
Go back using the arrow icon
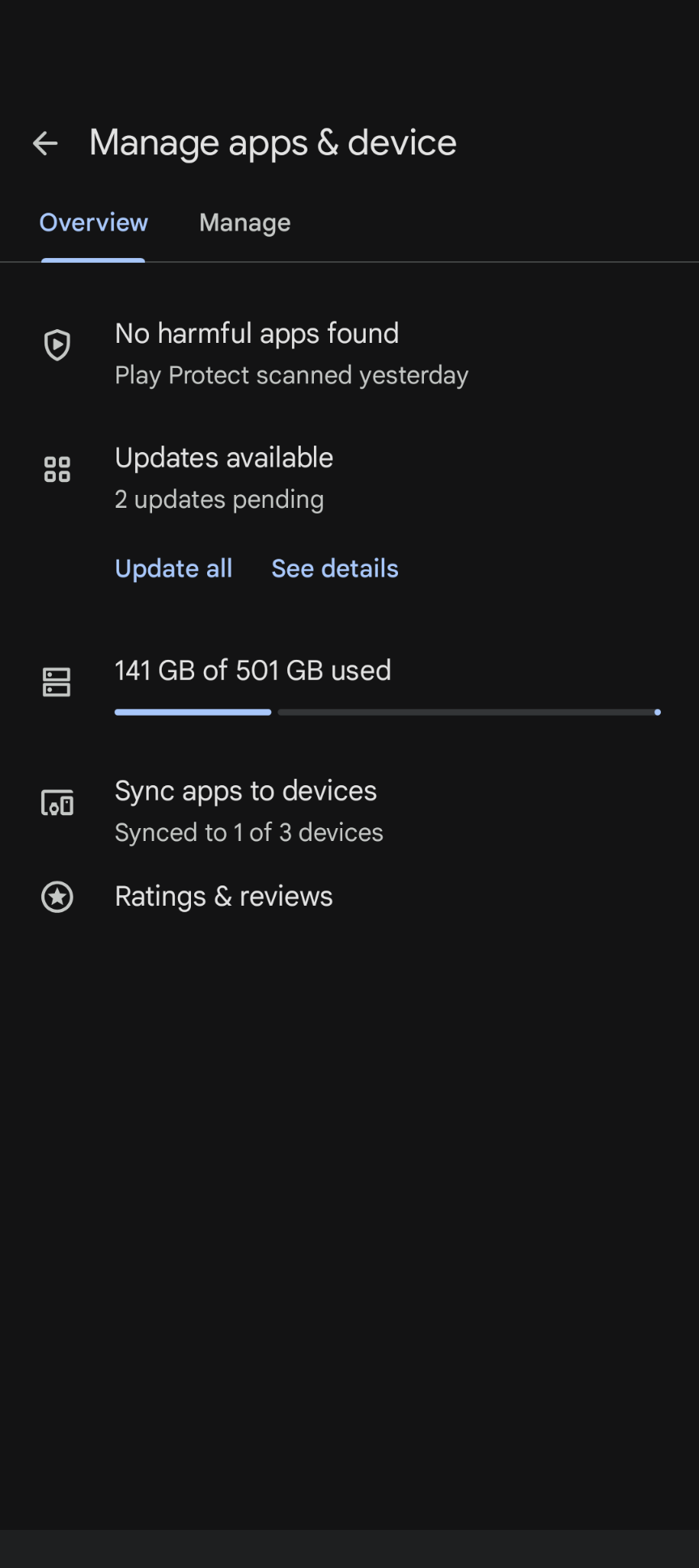pyautogui.click(x=45, y=144)
